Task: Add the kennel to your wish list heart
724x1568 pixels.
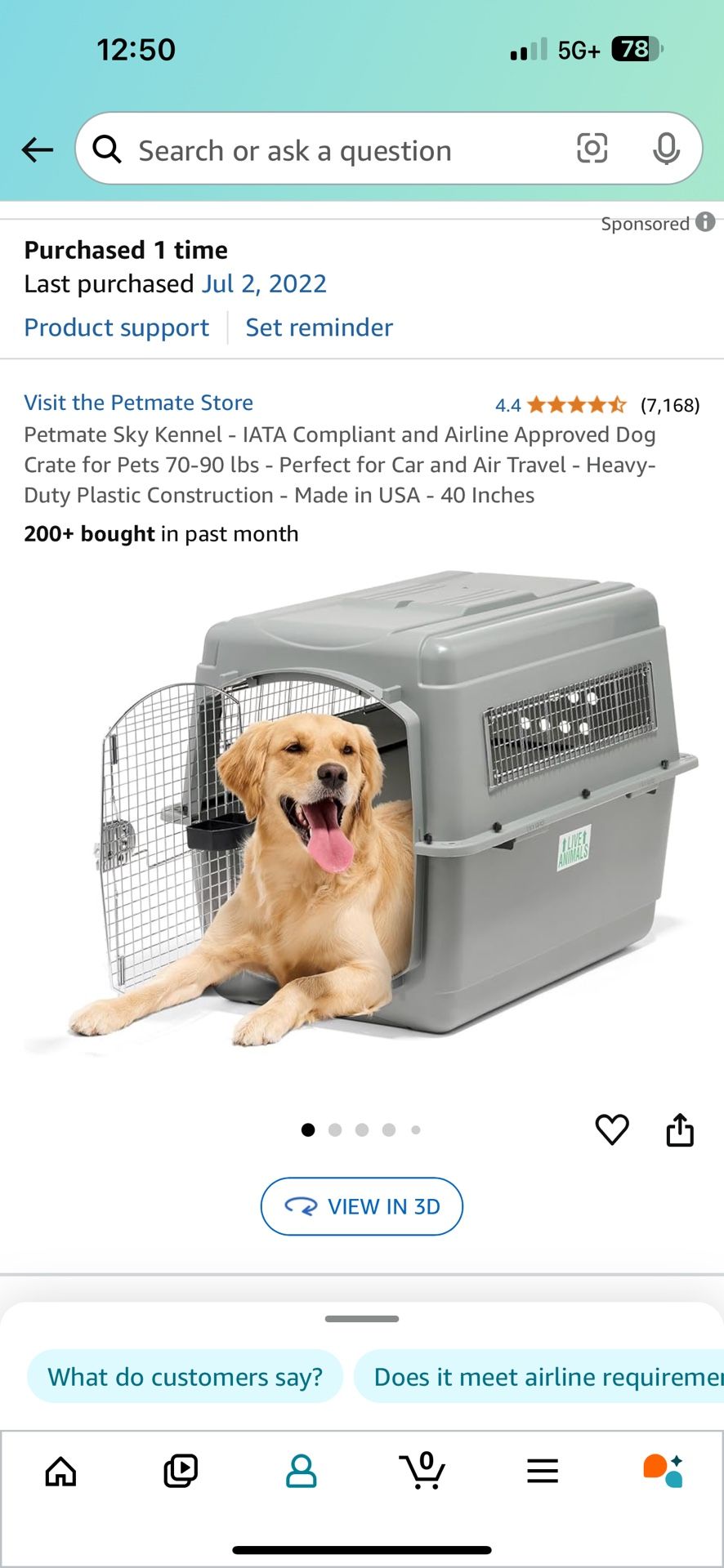Action: (612, 1129)
